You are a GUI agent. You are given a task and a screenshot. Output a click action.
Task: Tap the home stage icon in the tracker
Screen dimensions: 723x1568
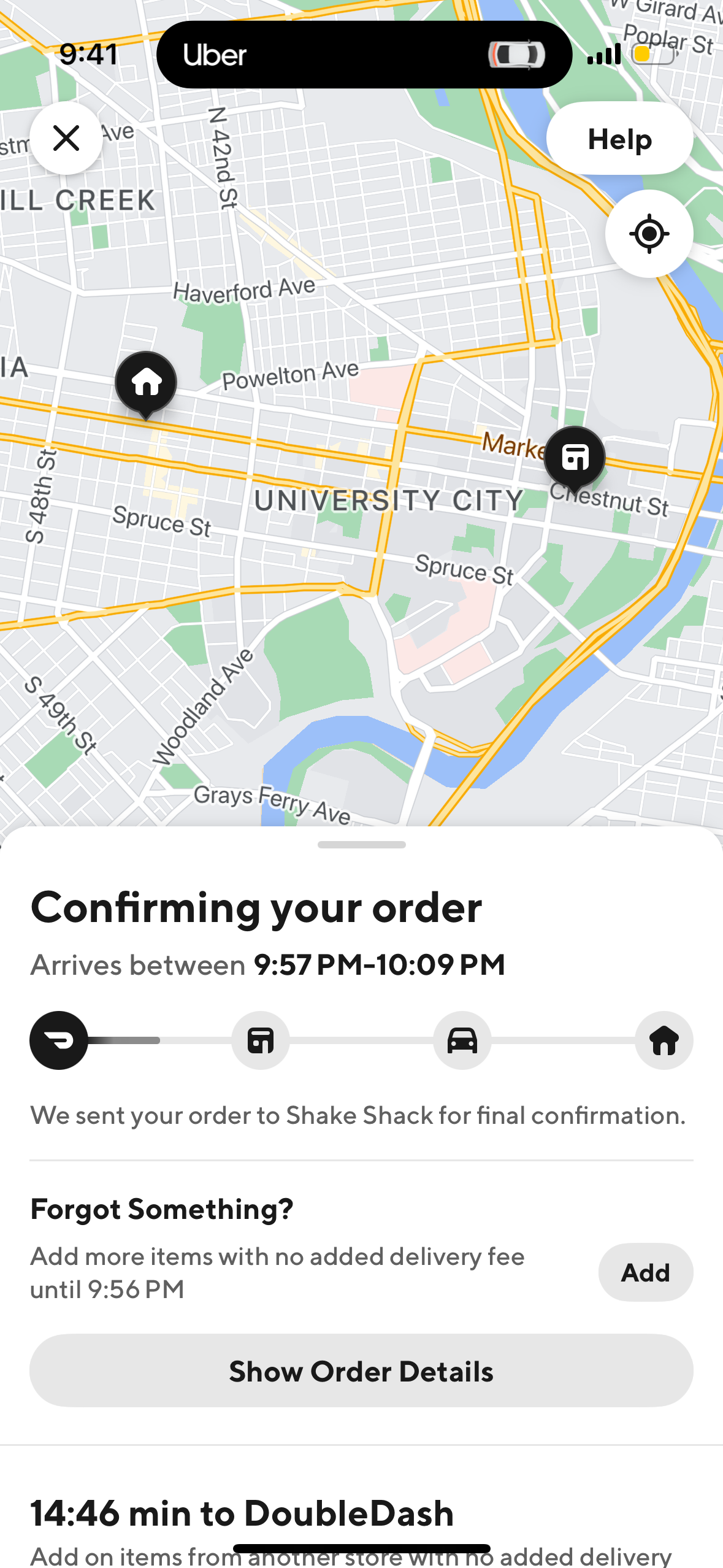[664, 1040]
